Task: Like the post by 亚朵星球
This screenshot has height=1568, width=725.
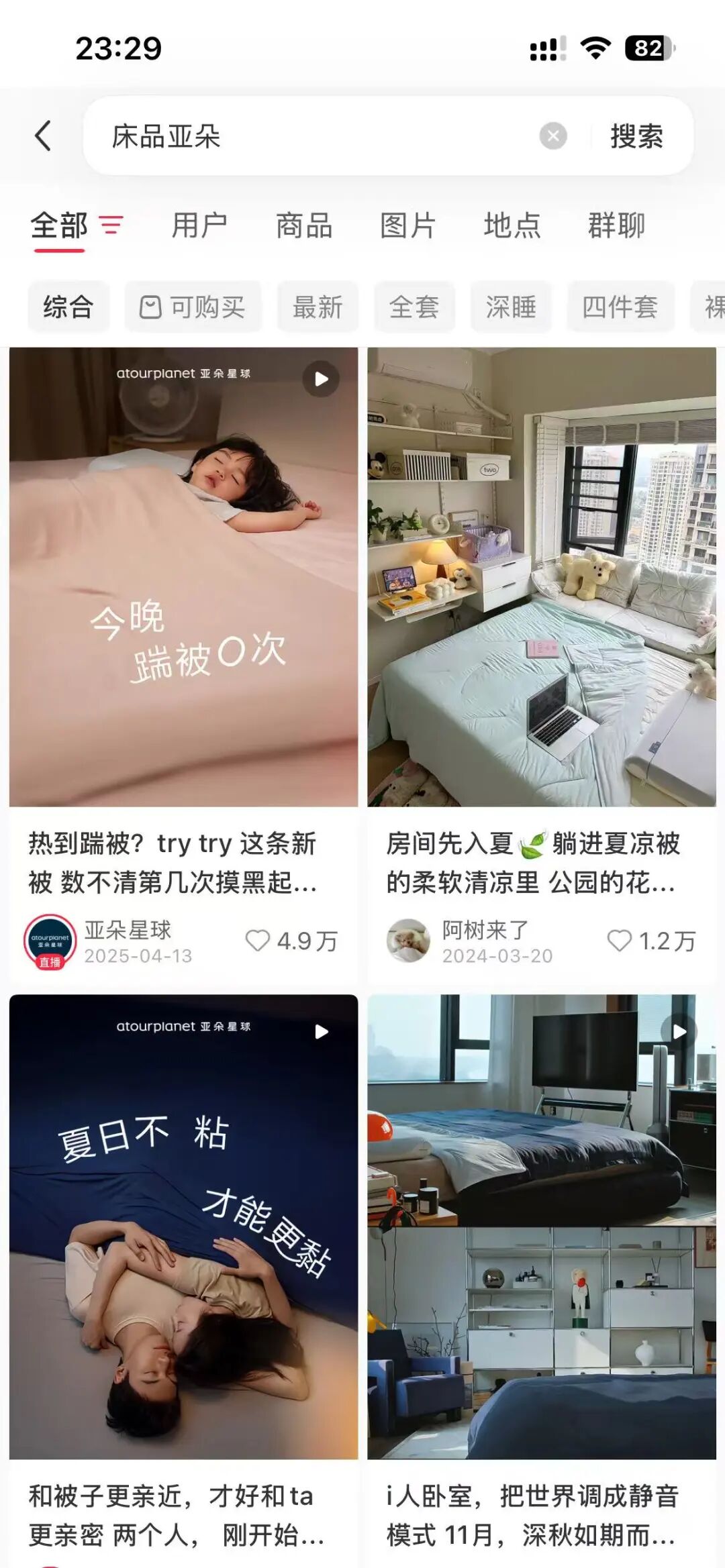Action: pyautogui.click(x=258, y=941)
